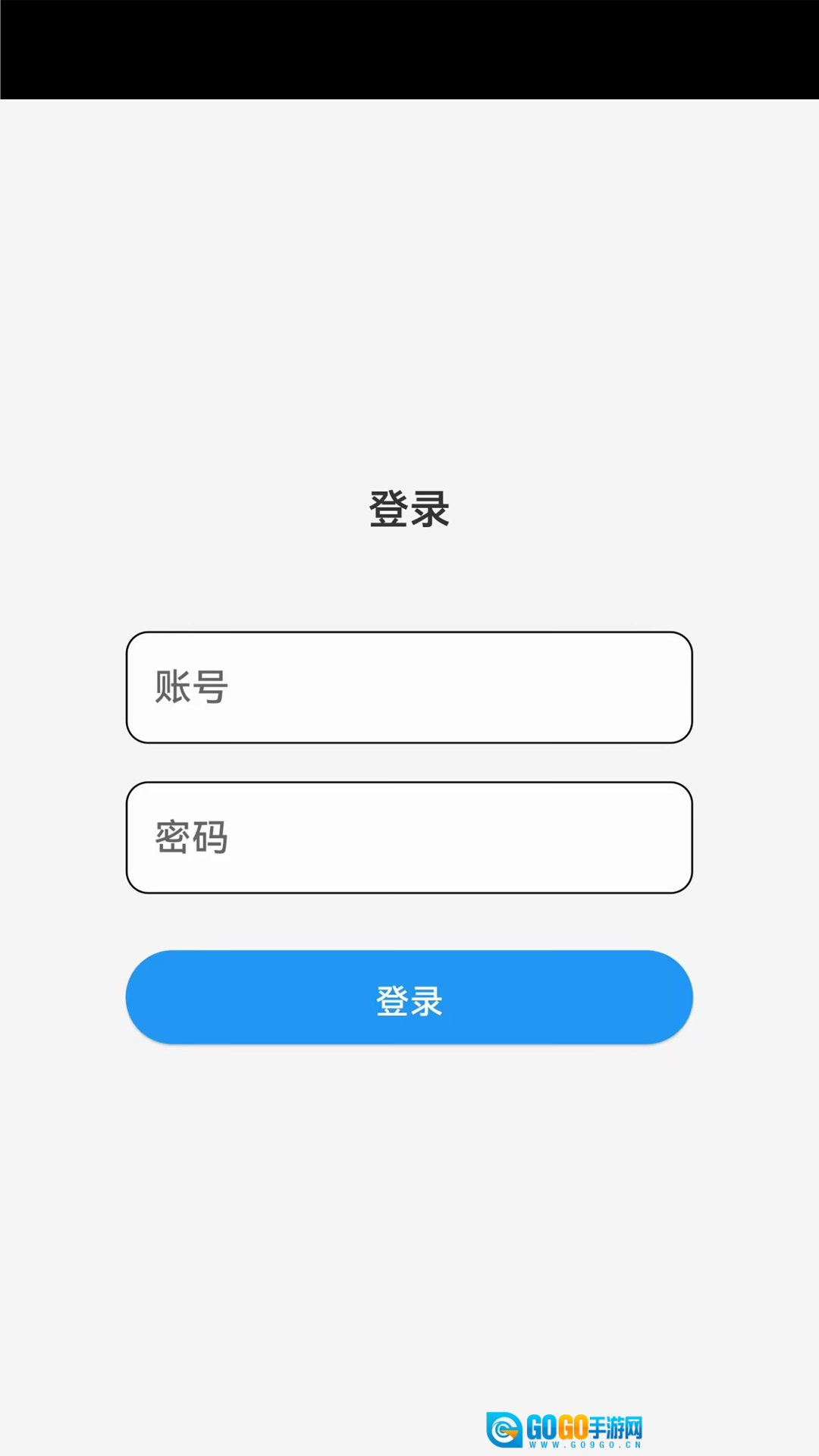Image resolution: width=819 pixels, height=1456 pixels.
Task: Tap the 账号 account input field
Action: [x=409, y=687]
